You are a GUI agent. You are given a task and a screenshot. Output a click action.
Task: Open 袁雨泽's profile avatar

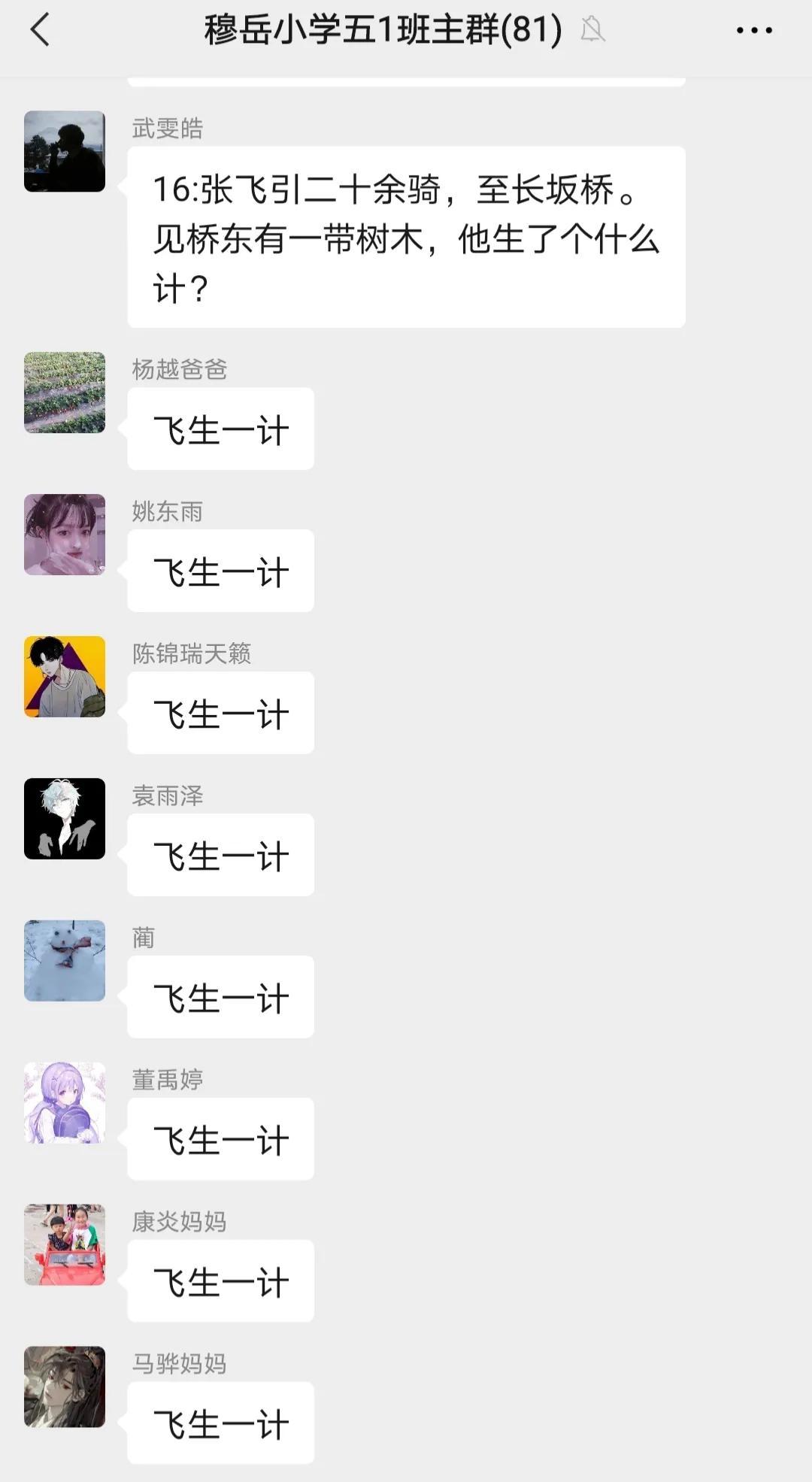(x=65, y=819)
